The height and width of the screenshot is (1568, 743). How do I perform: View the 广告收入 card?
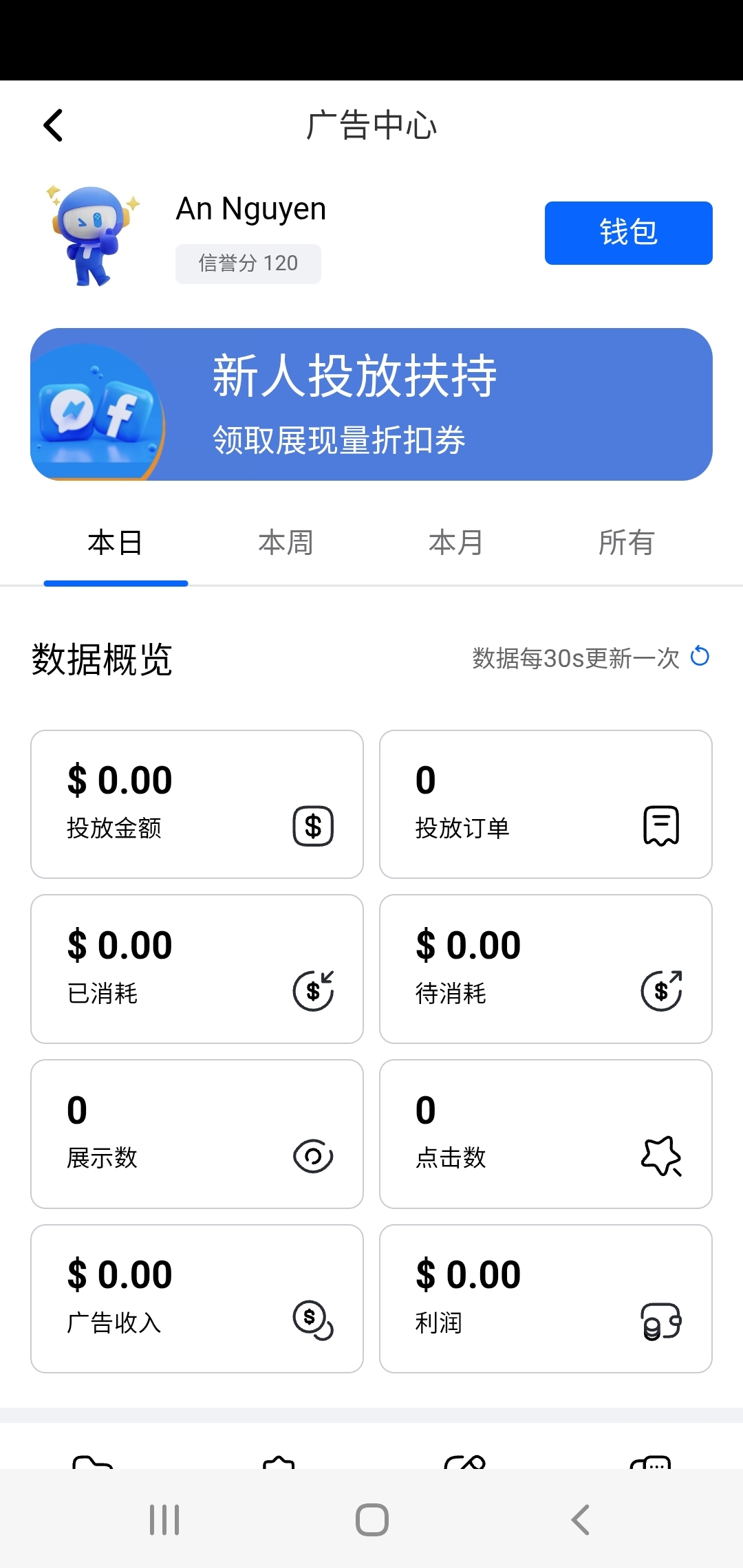tap(197, 1298)
